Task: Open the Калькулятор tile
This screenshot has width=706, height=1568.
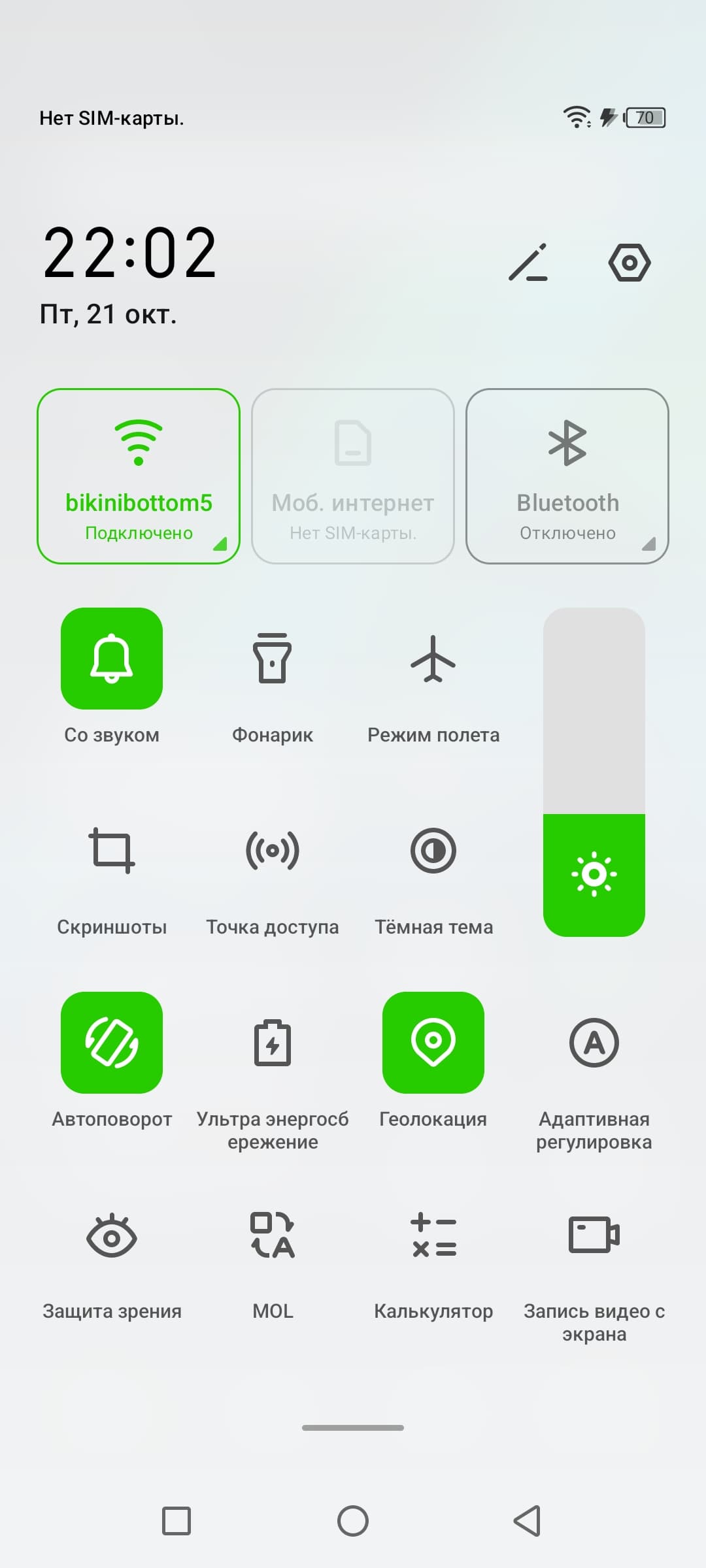Action: [433, 1235]
